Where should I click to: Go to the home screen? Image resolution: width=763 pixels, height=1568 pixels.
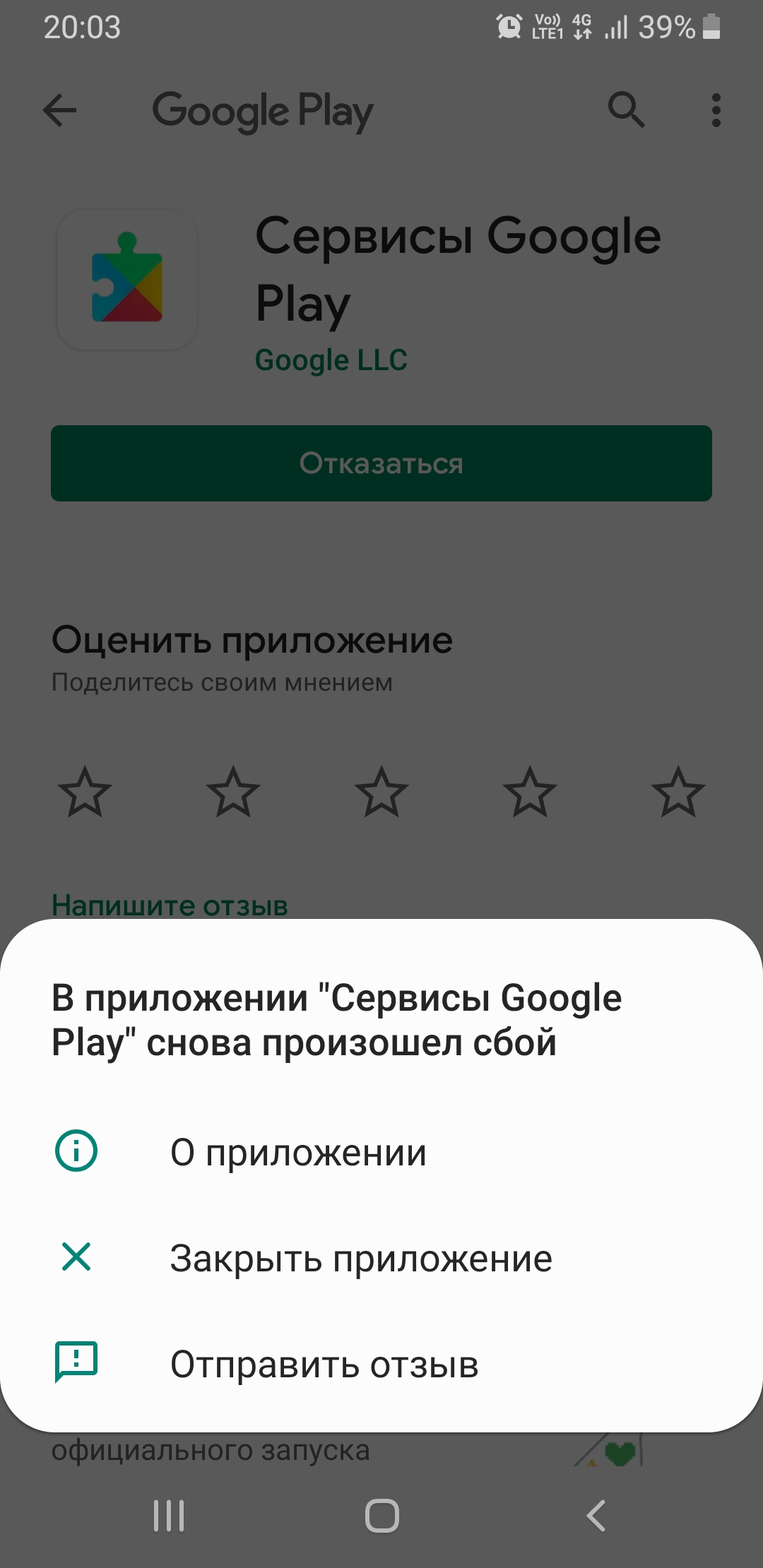pyautogui.click(x=381, y=1516)
